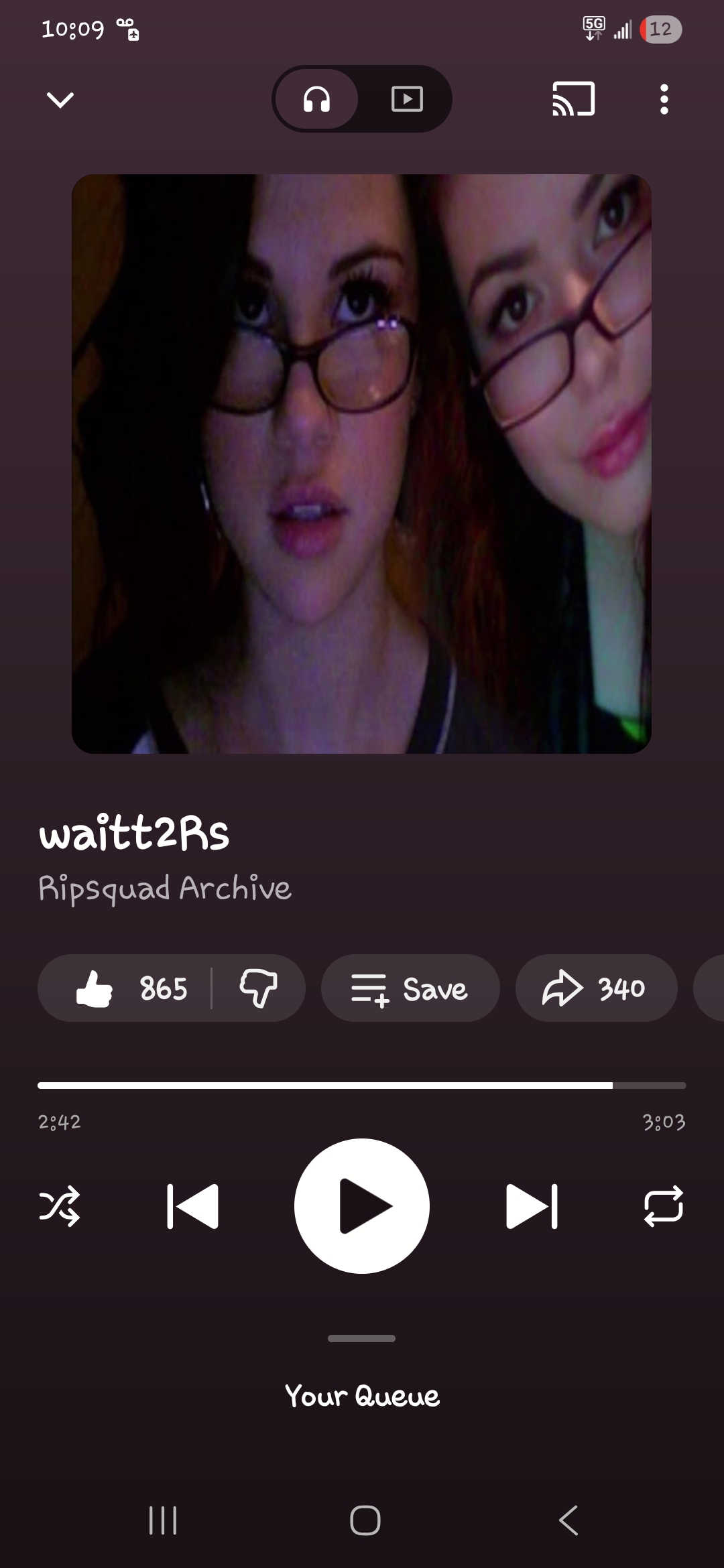Toggle repeat mode
724x1568 pixels.
point(664,1206)
